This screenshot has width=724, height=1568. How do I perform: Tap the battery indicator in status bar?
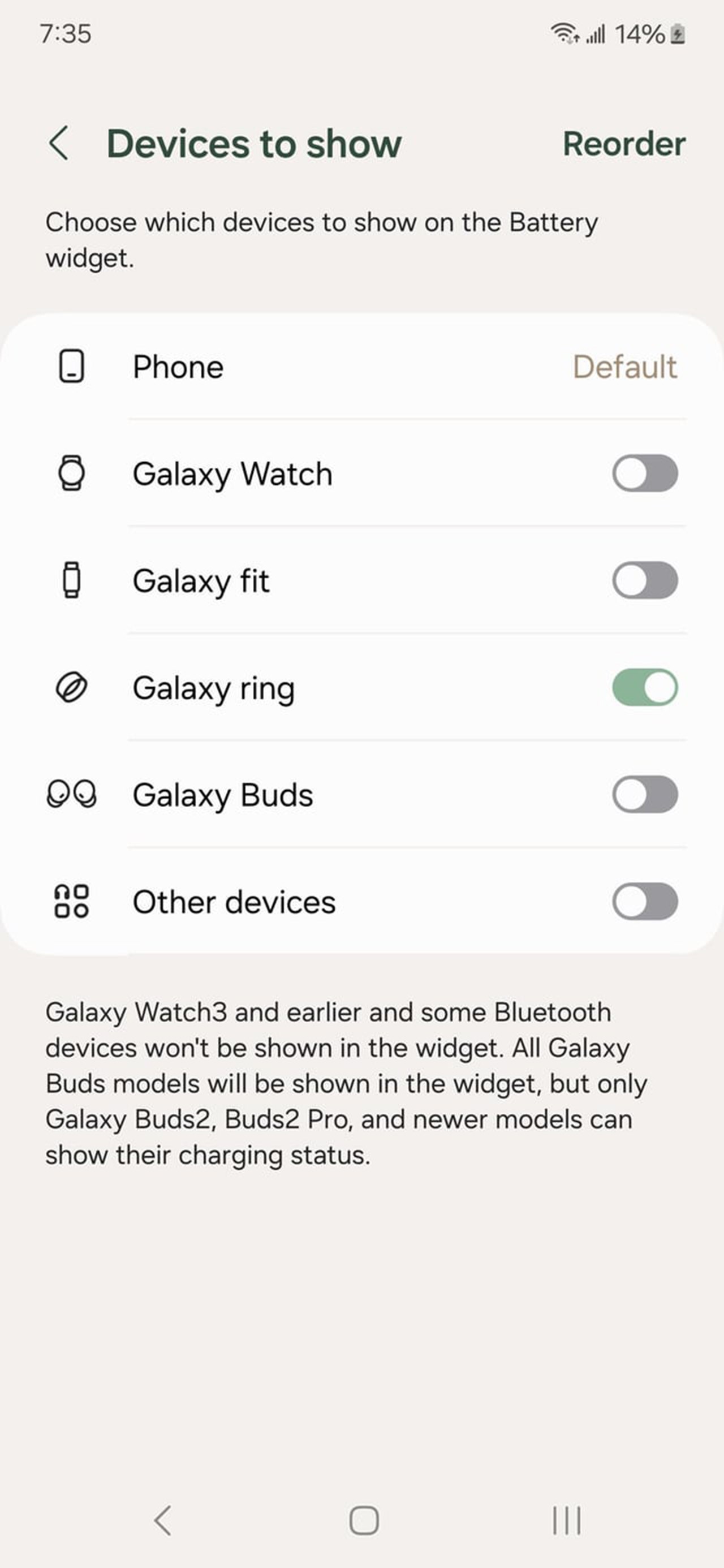pyautogui.click(x=678, y=35)
